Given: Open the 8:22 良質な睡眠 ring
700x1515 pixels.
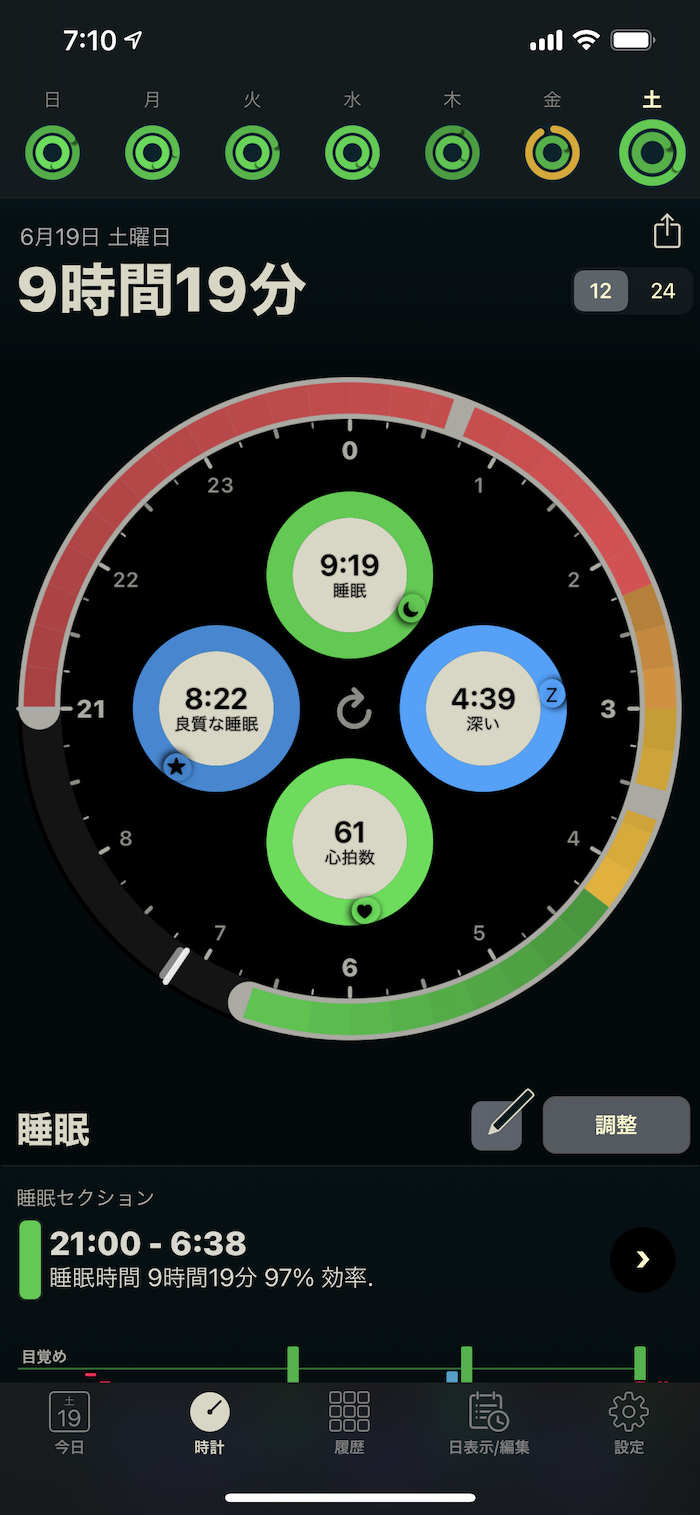Looking at the screenshot, I should (216, 708).
